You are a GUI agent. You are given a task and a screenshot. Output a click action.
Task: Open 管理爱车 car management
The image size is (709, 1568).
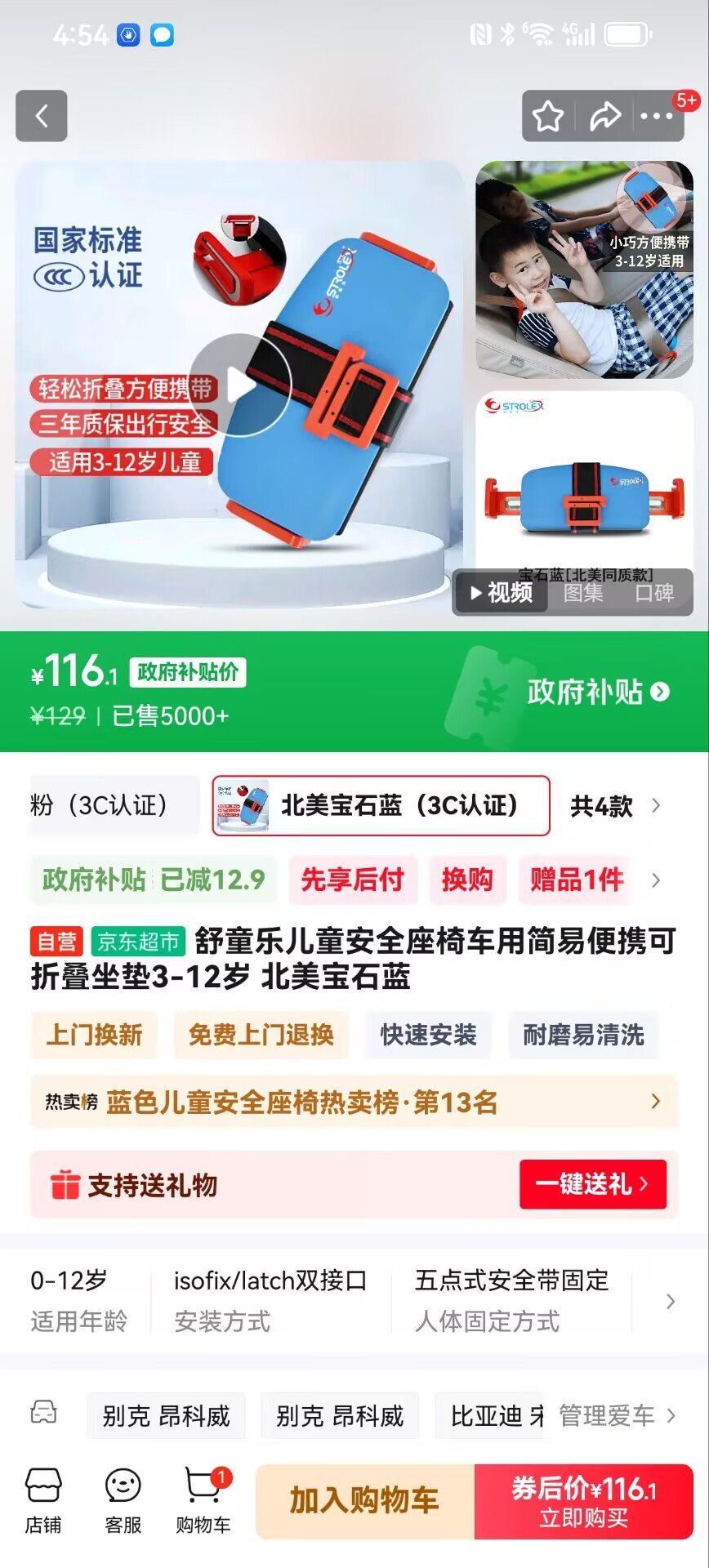pos(617,1415)
